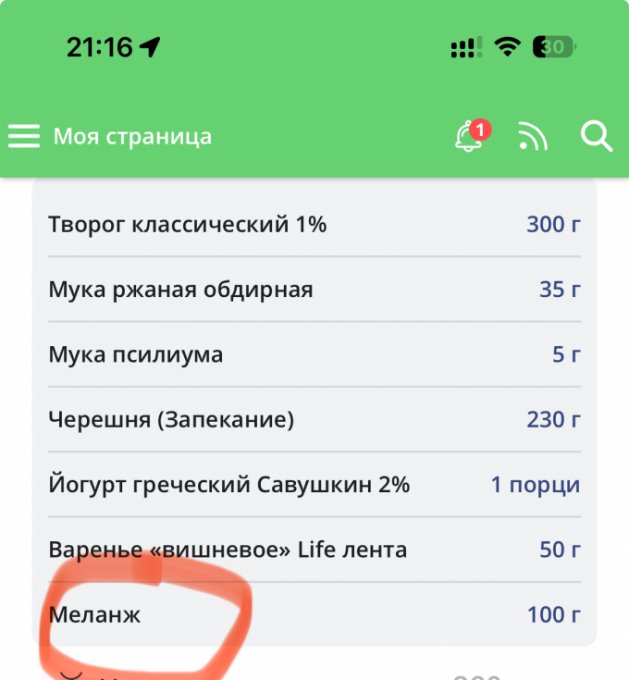Open the hamburger menu
Image resolution: width=629 pixels, height=680 pixels.
[x=24, y=136]
